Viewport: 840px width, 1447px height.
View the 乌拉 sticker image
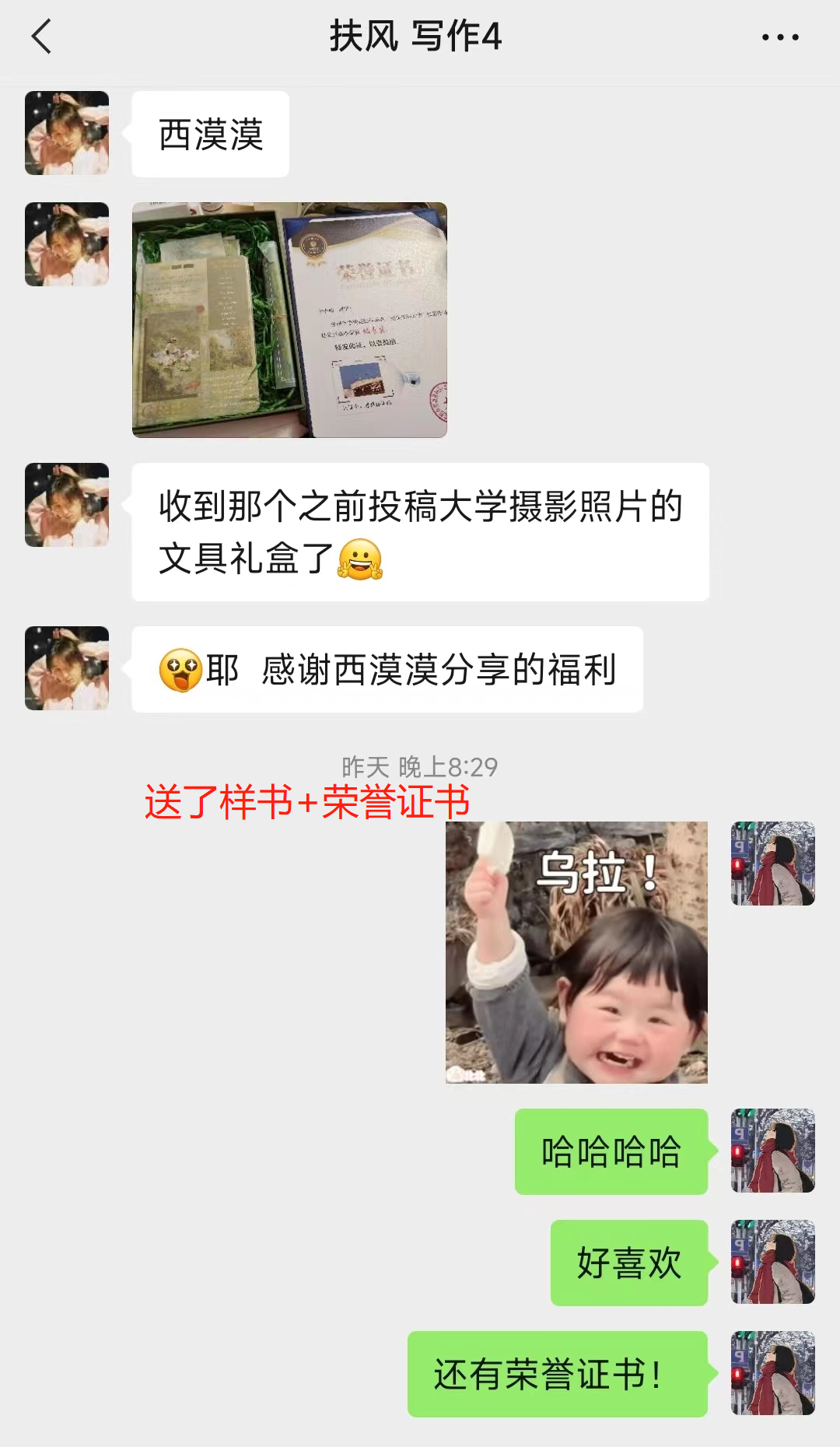click(576, 952)
